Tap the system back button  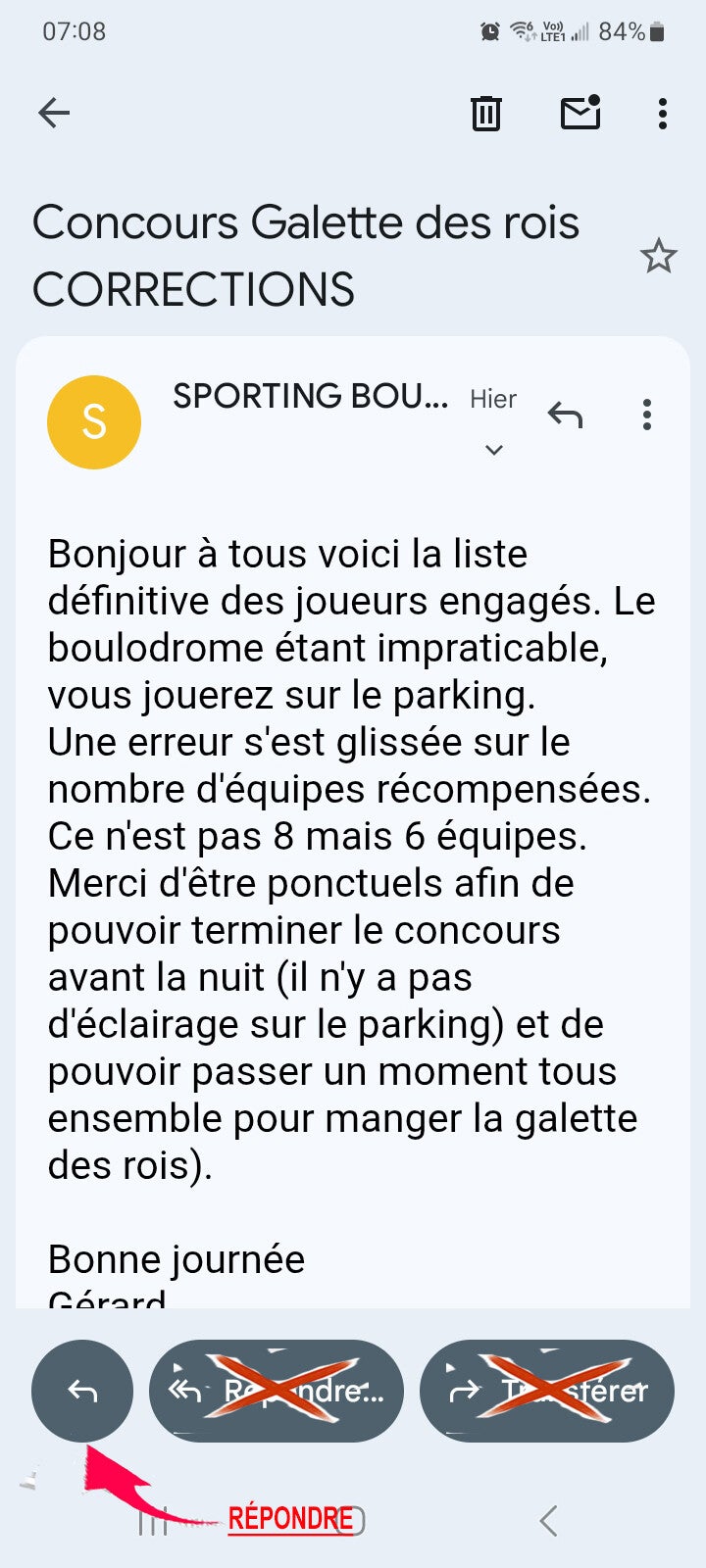coord(548,1521)
